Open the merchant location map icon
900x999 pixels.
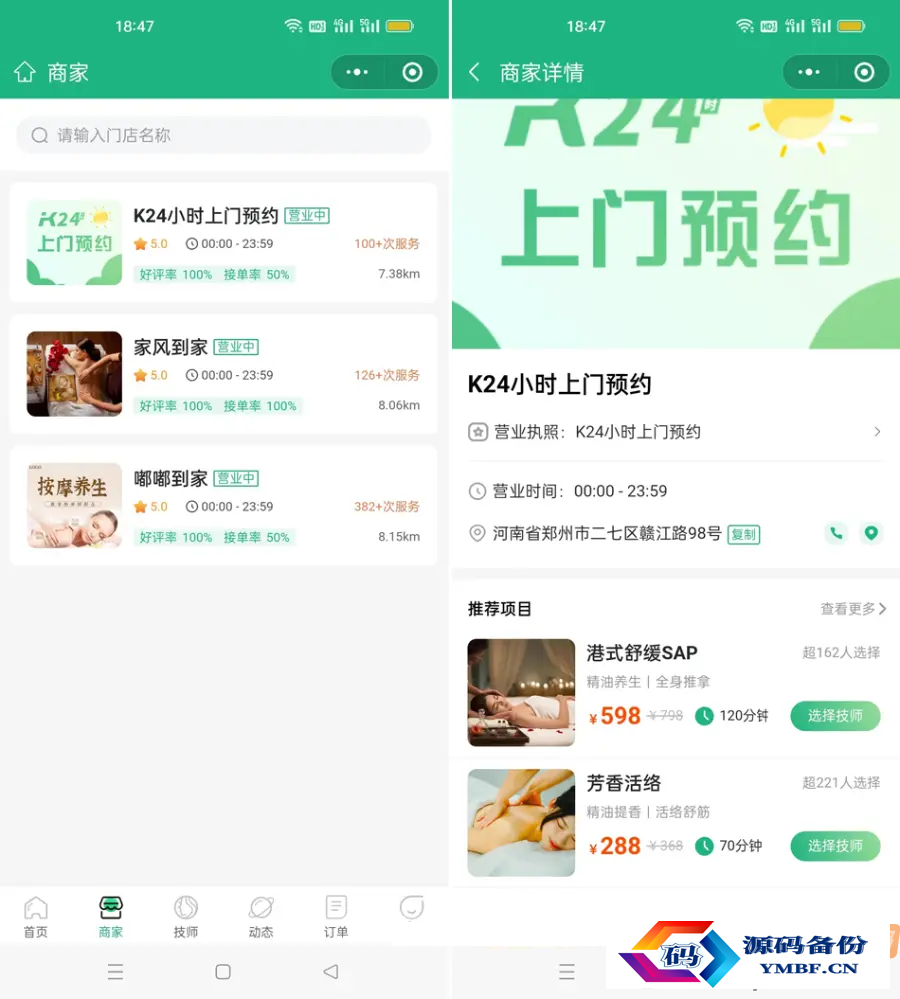pyautogui.click(x=872, y=533)
